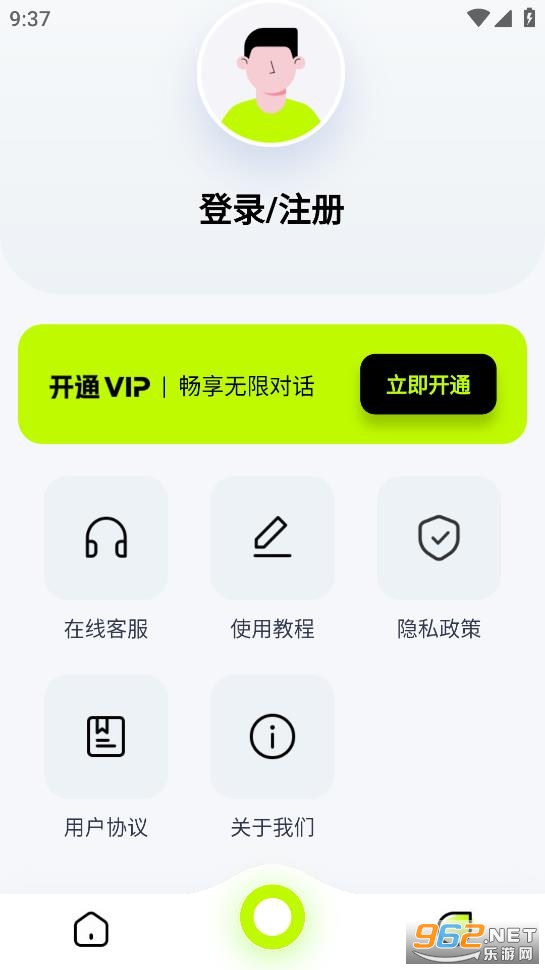Tap the 立即开通 VIP button

coord(428,384)
